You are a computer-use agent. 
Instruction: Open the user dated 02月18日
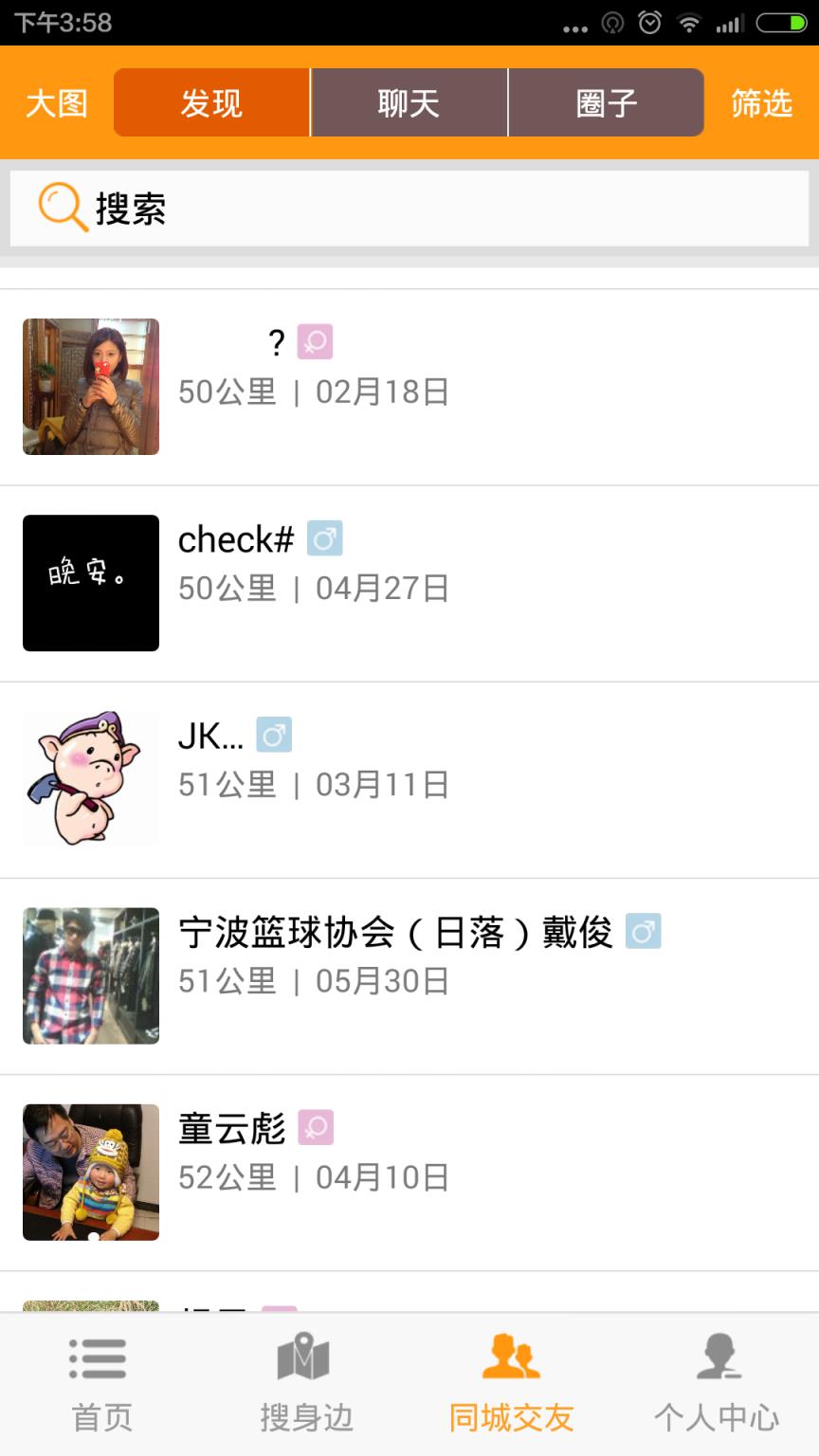[x=409, y=387]
